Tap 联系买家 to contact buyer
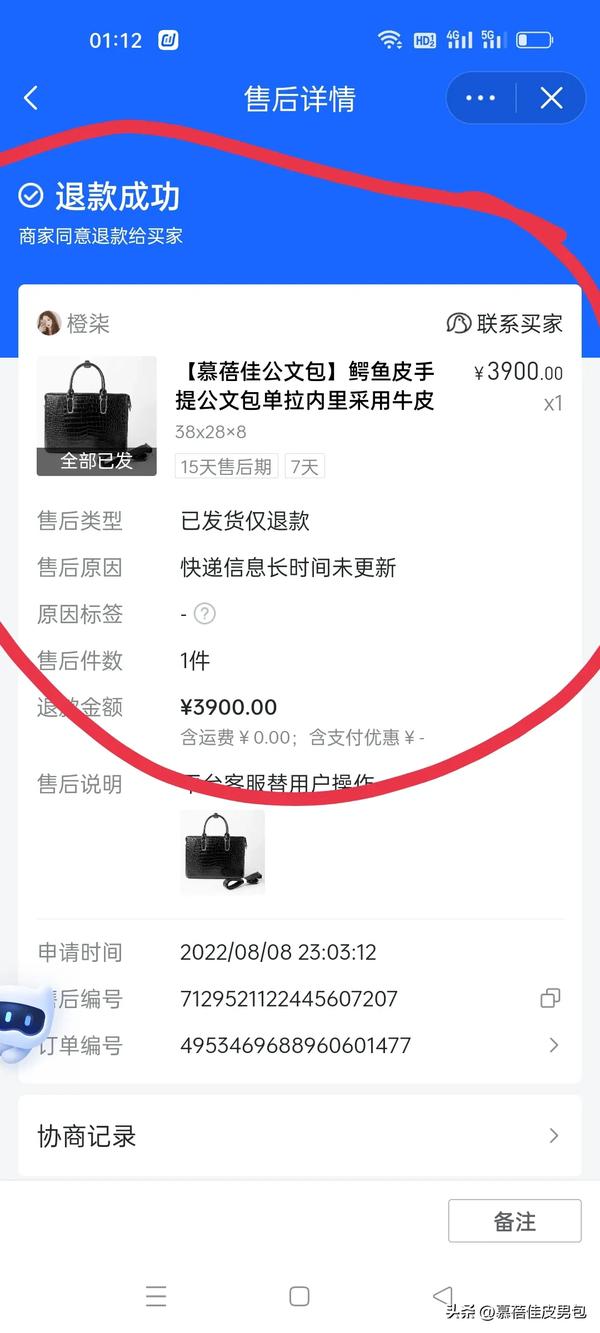600x1333 pixels. [505, 323]
